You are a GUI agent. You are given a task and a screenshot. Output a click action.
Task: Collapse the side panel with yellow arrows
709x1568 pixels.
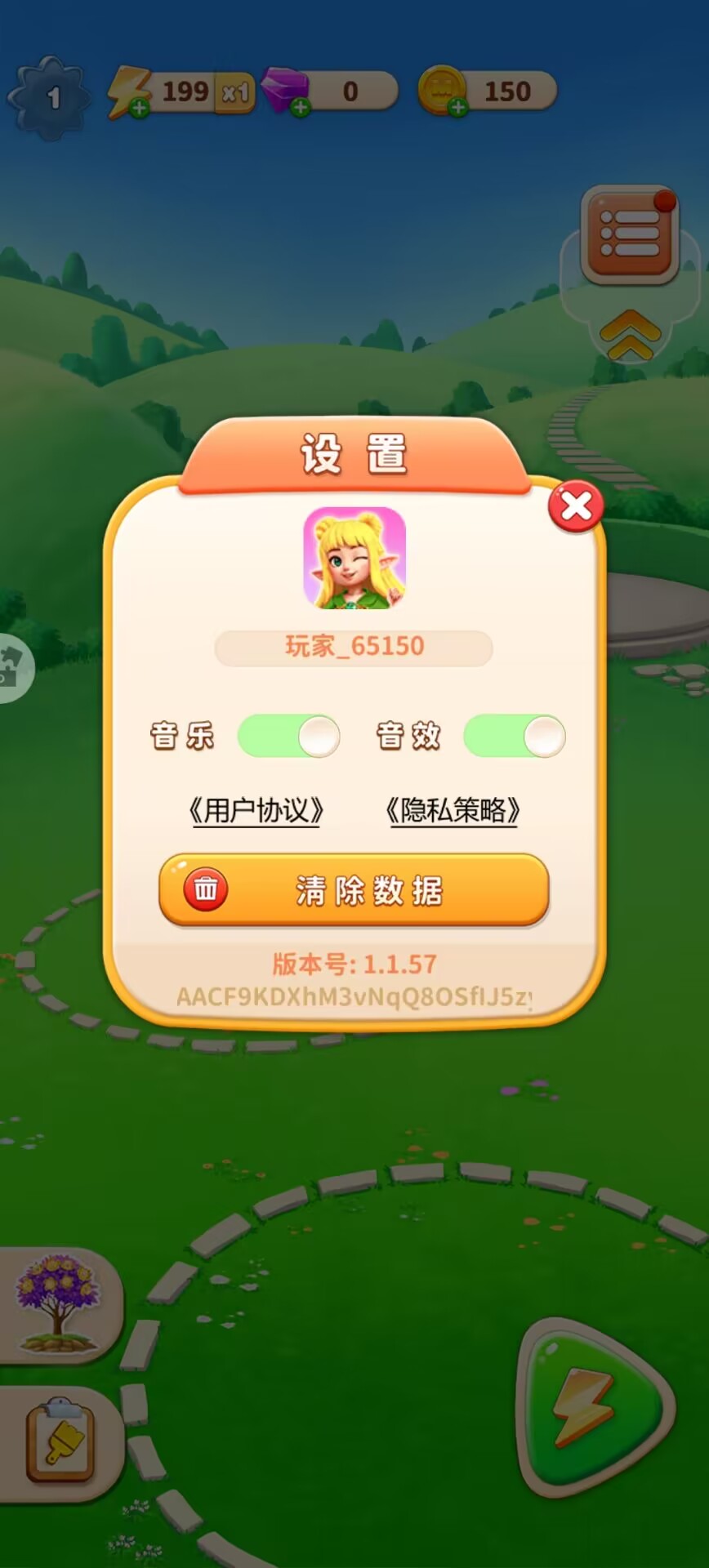coord(630,335)
